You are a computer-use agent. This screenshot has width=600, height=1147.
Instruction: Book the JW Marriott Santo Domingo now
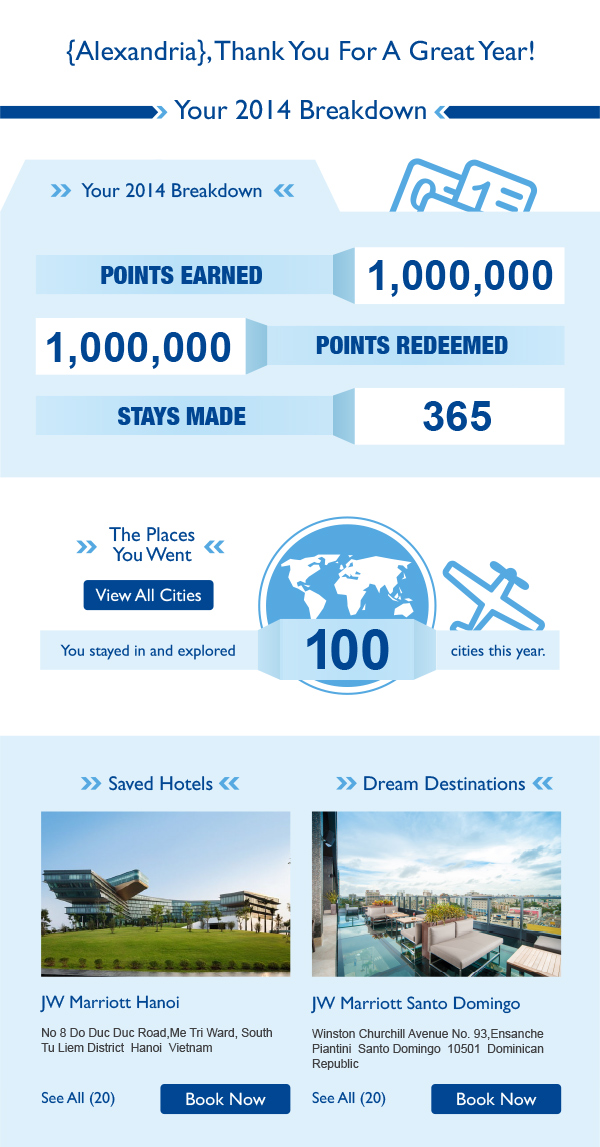coord(496,1098)
